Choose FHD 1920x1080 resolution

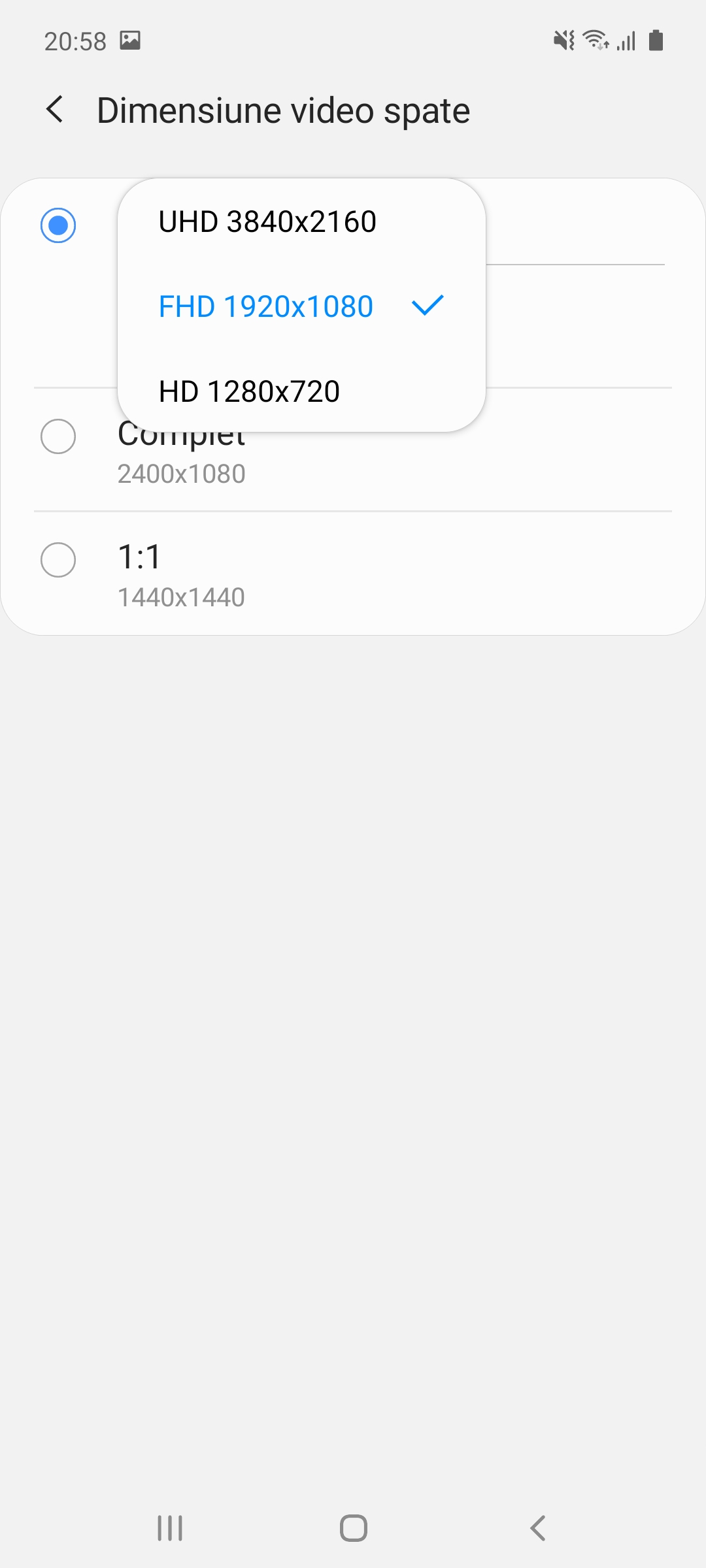[301, 306]
